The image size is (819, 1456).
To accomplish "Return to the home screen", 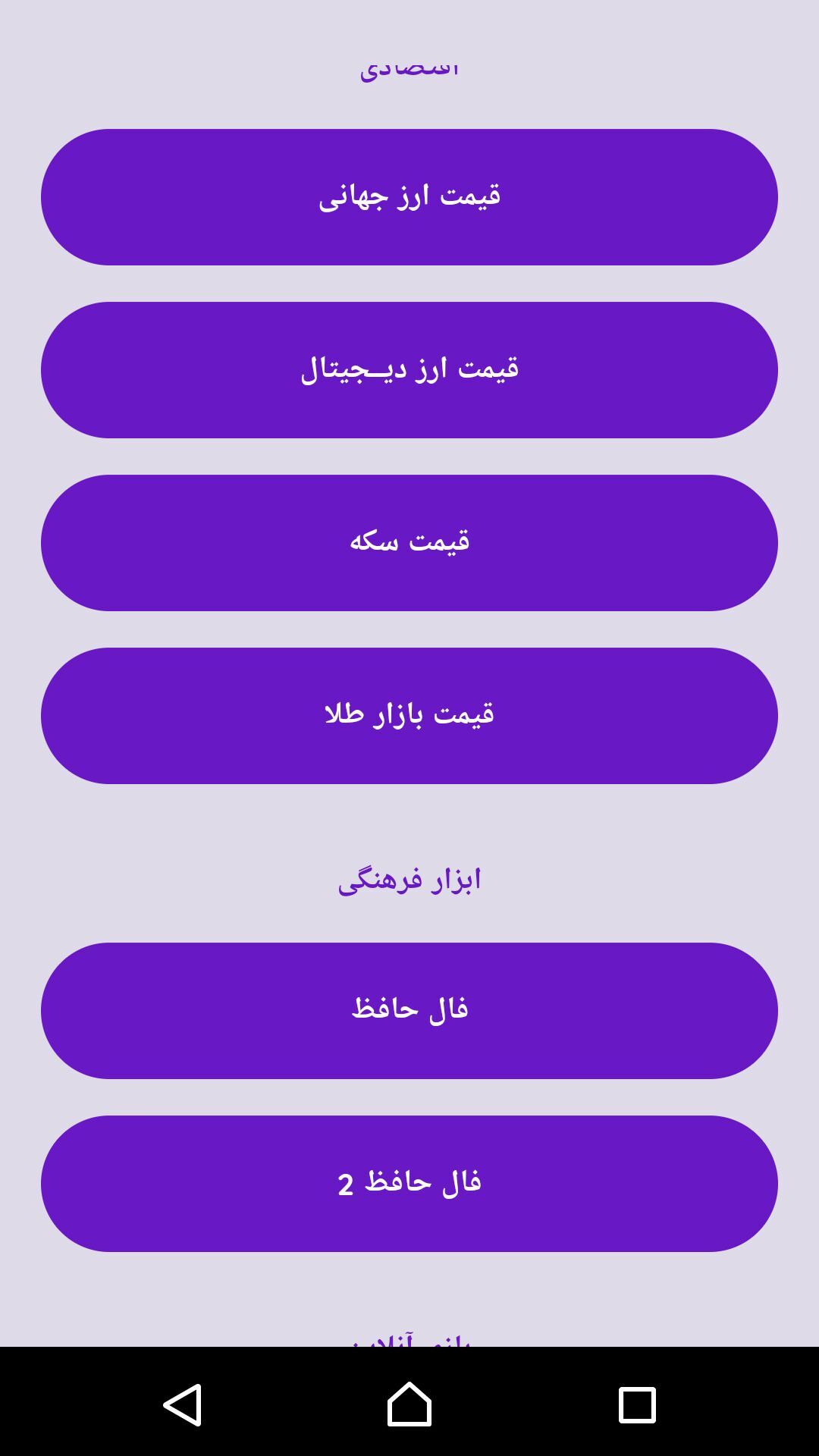I will [409, 1404].
